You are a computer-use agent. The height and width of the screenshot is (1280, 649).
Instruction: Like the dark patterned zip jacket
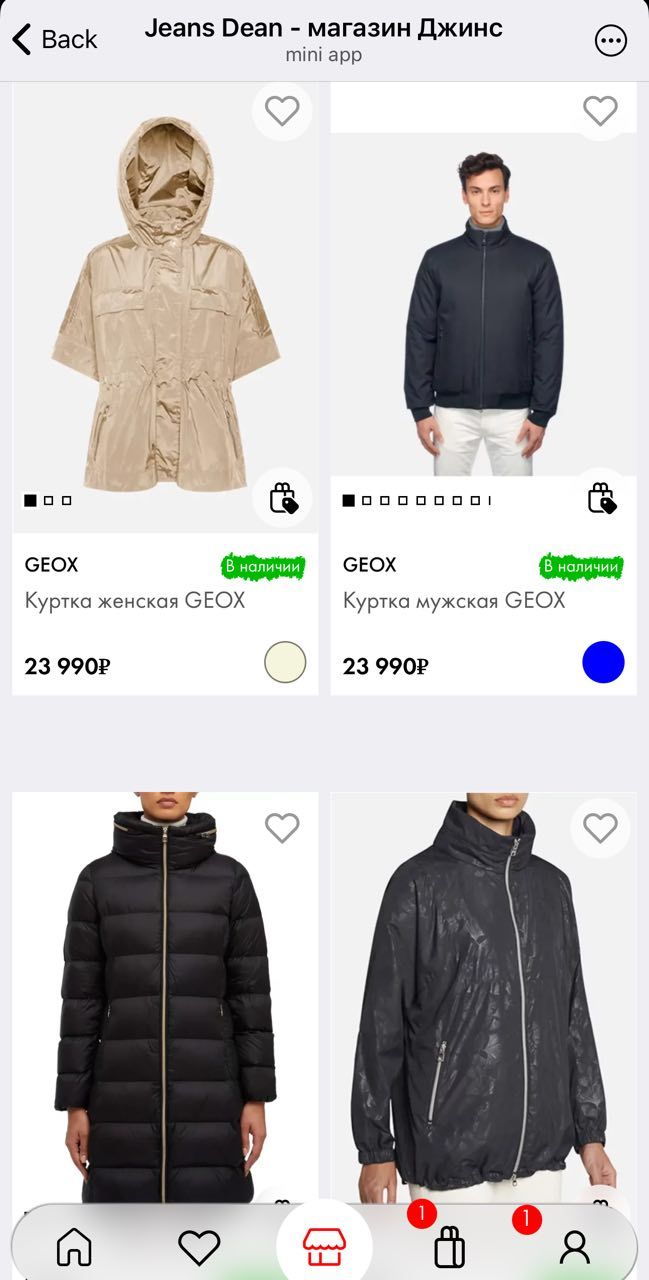click(600, 827)
